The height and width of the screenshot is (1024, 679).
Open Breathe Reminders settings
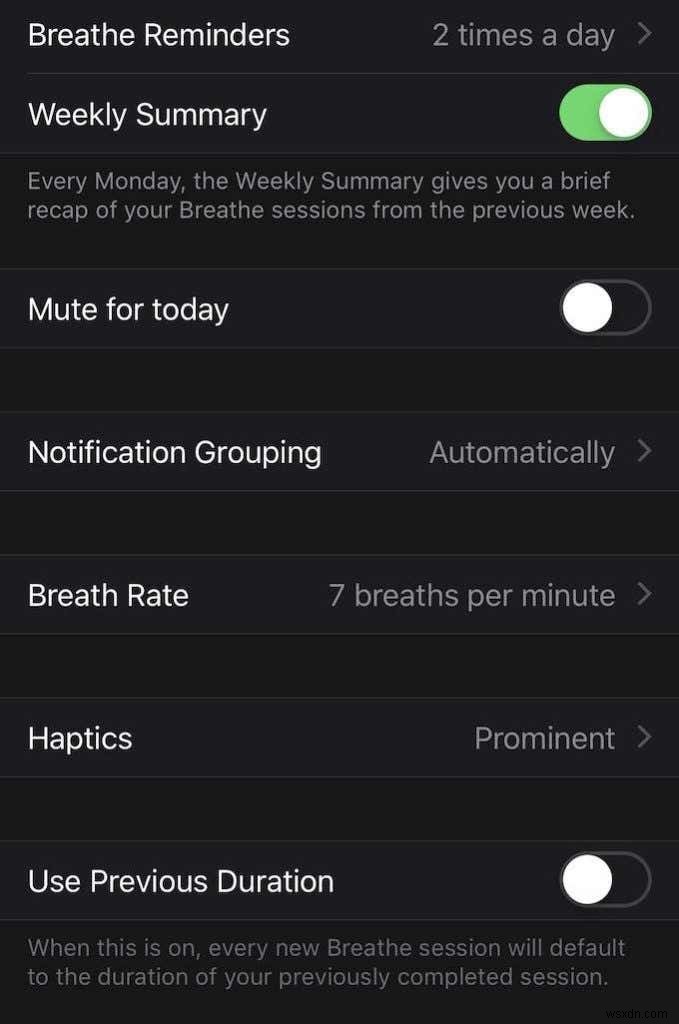point(339,36)
